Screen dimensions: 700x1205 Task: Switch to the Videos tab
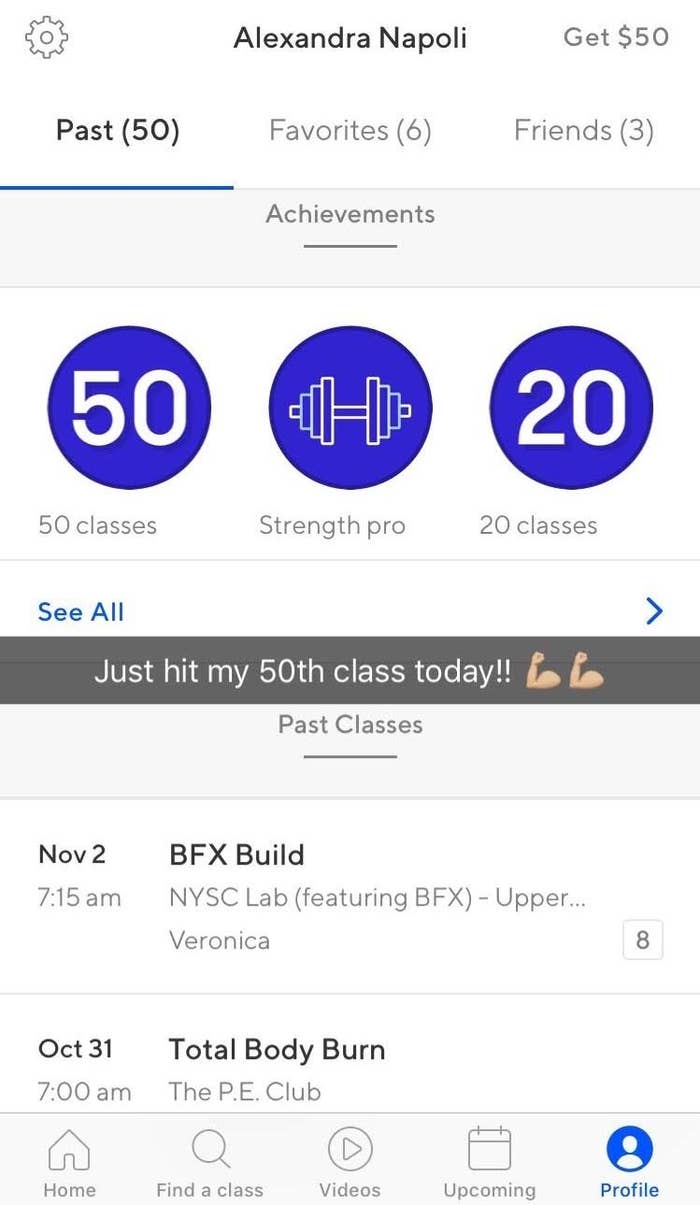[350, 1161]
